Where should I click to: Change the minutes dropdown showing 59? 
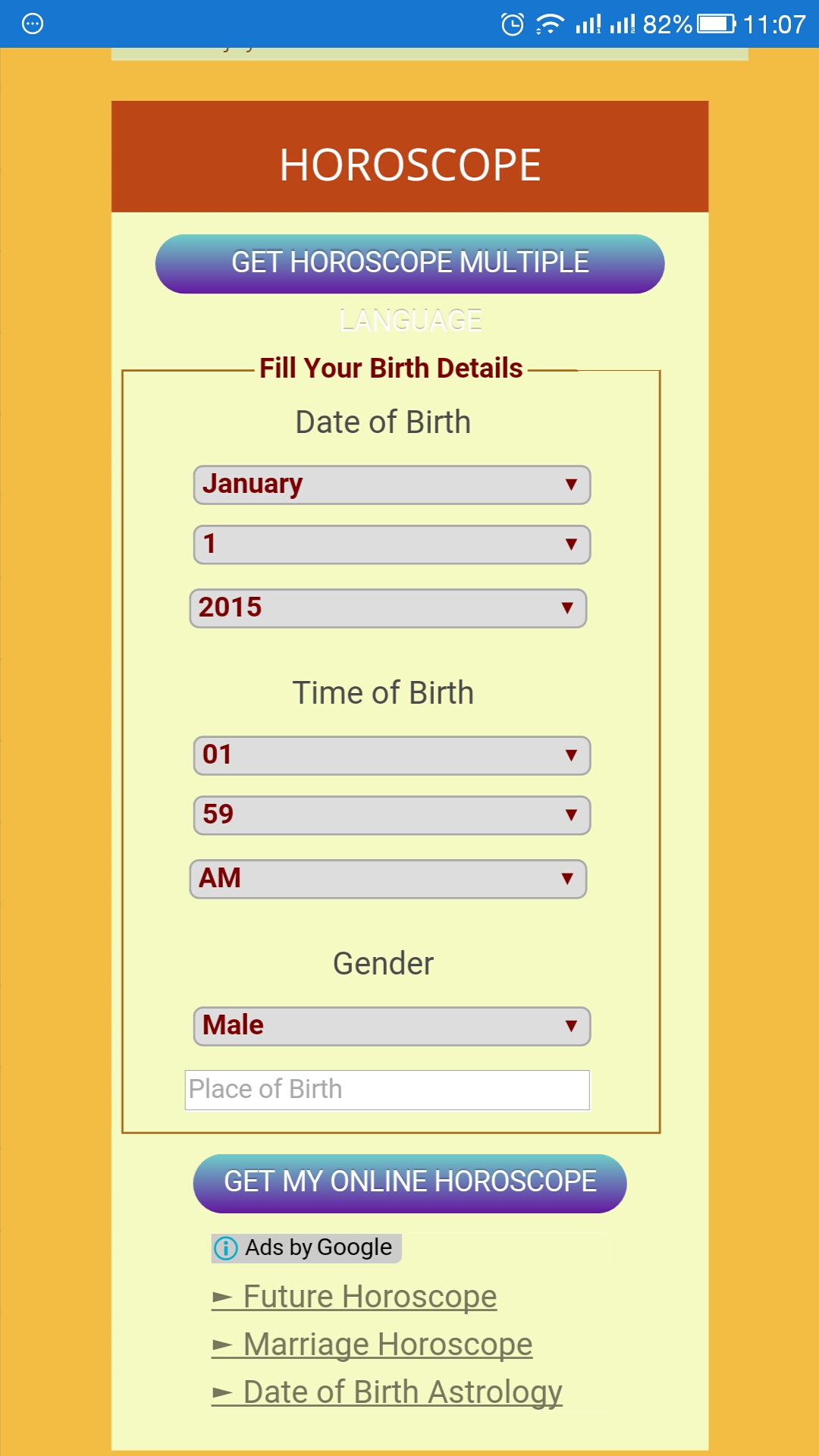(391, 815)
